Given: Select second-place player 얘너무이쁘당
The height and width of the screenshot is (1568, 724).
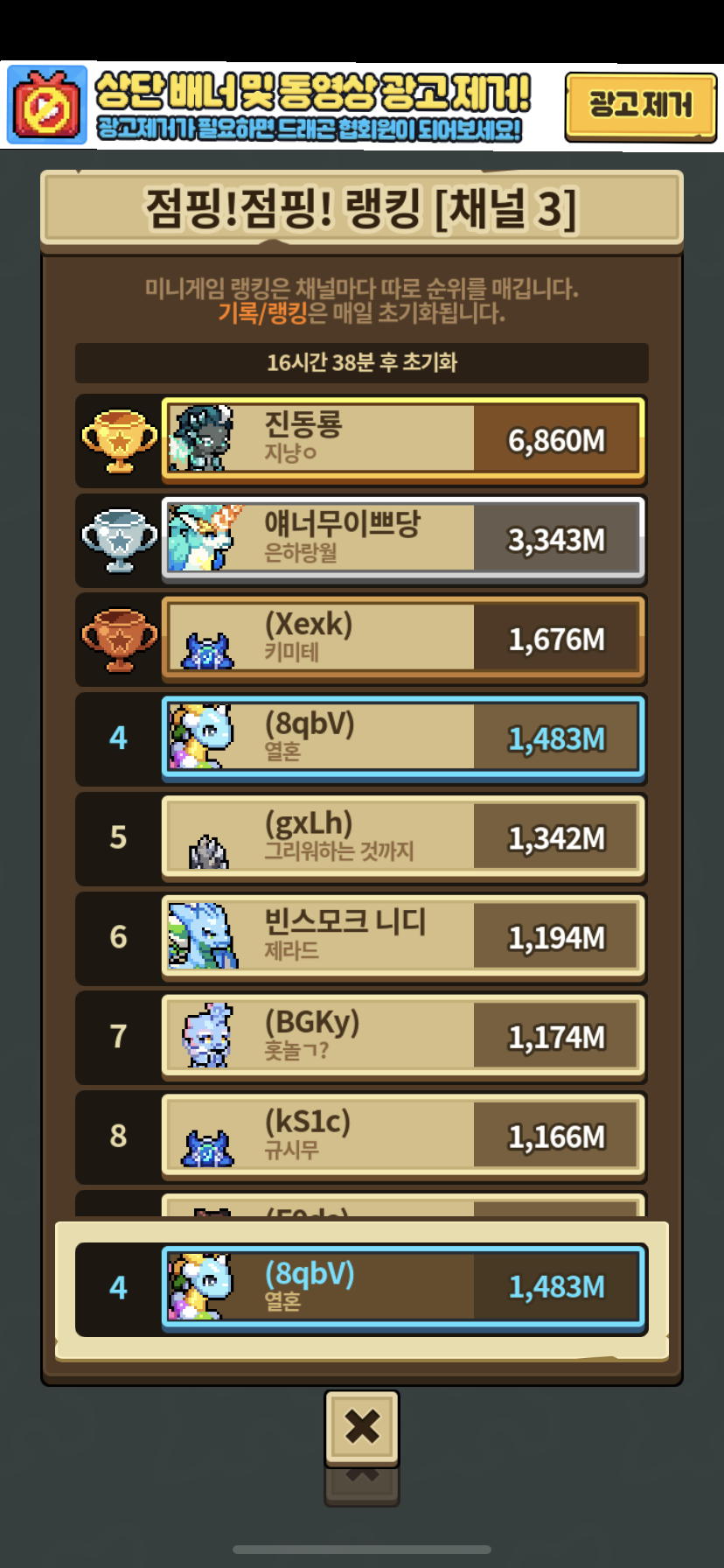Looking at the screenshot, I should (x=403, y=539).
